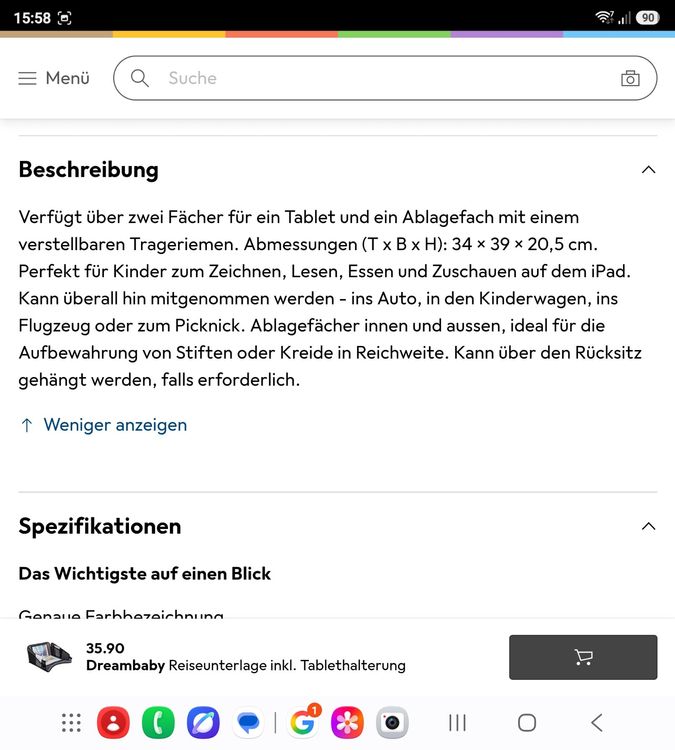Image resolution: width=675 pixels, height=750 pixels.
Task: Launch the green Phone app
Action: click(158, 723)
